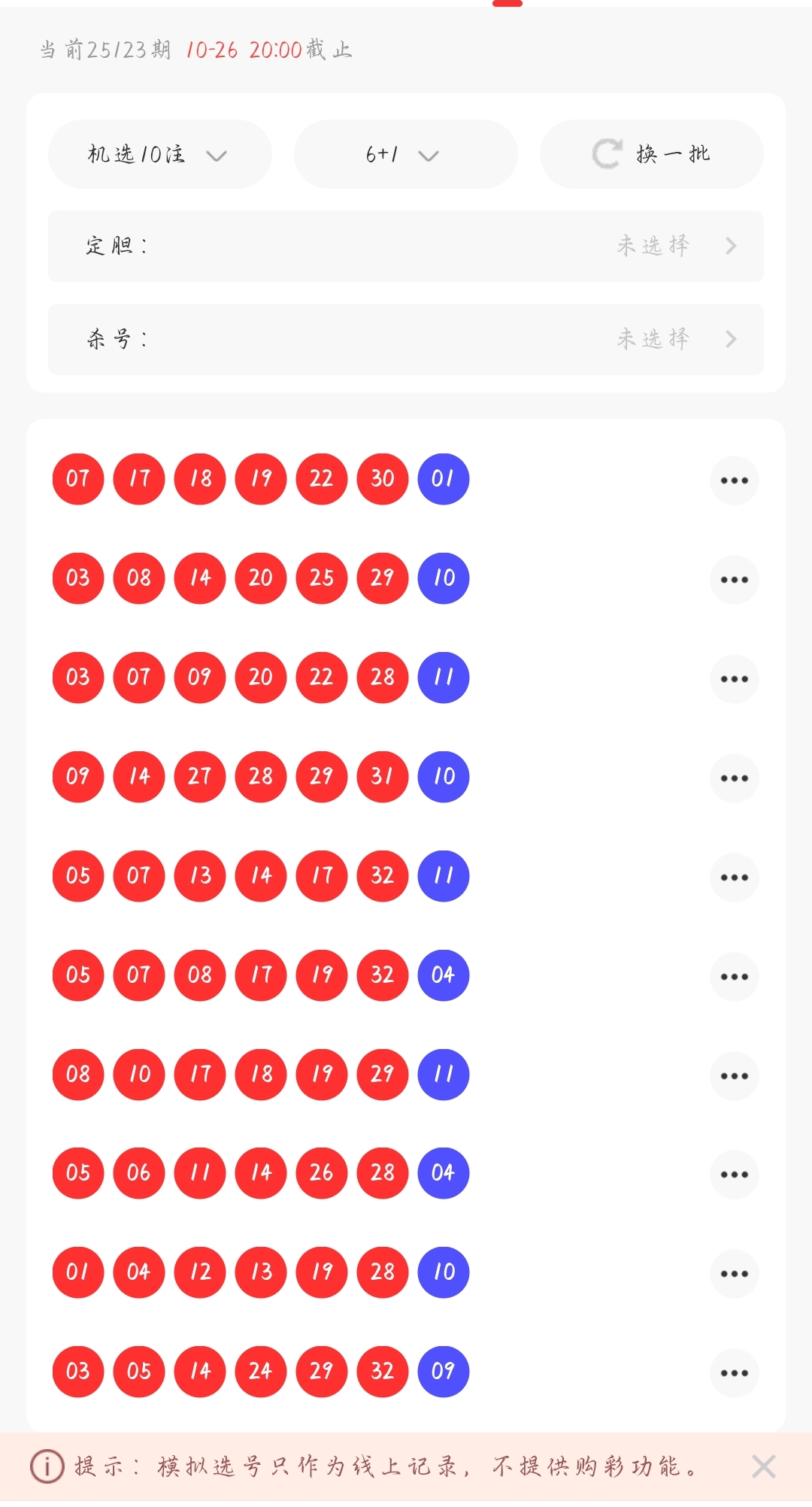Tap the three dots beside row 05 06 11 14 26 28
Screen dimensions: 812x1507
click(734, 1175)
